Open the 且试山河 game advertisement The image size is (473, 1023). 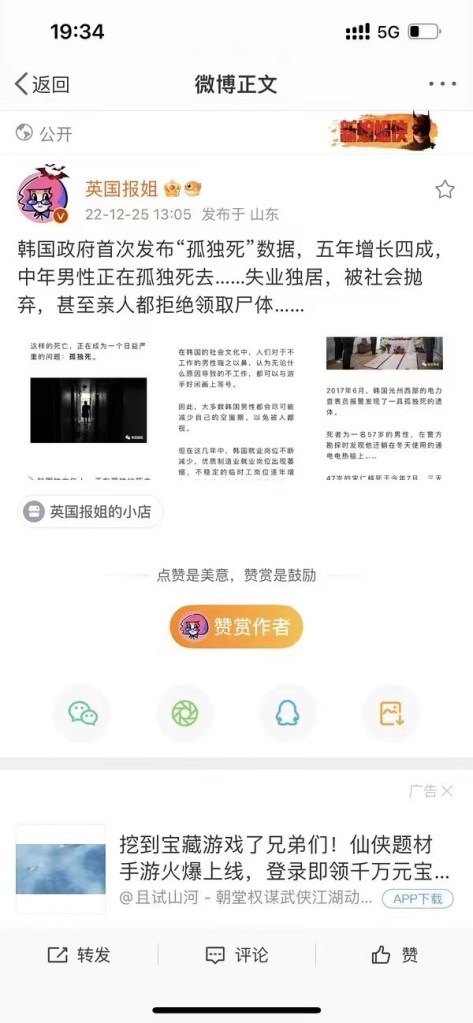coord(236,869)
